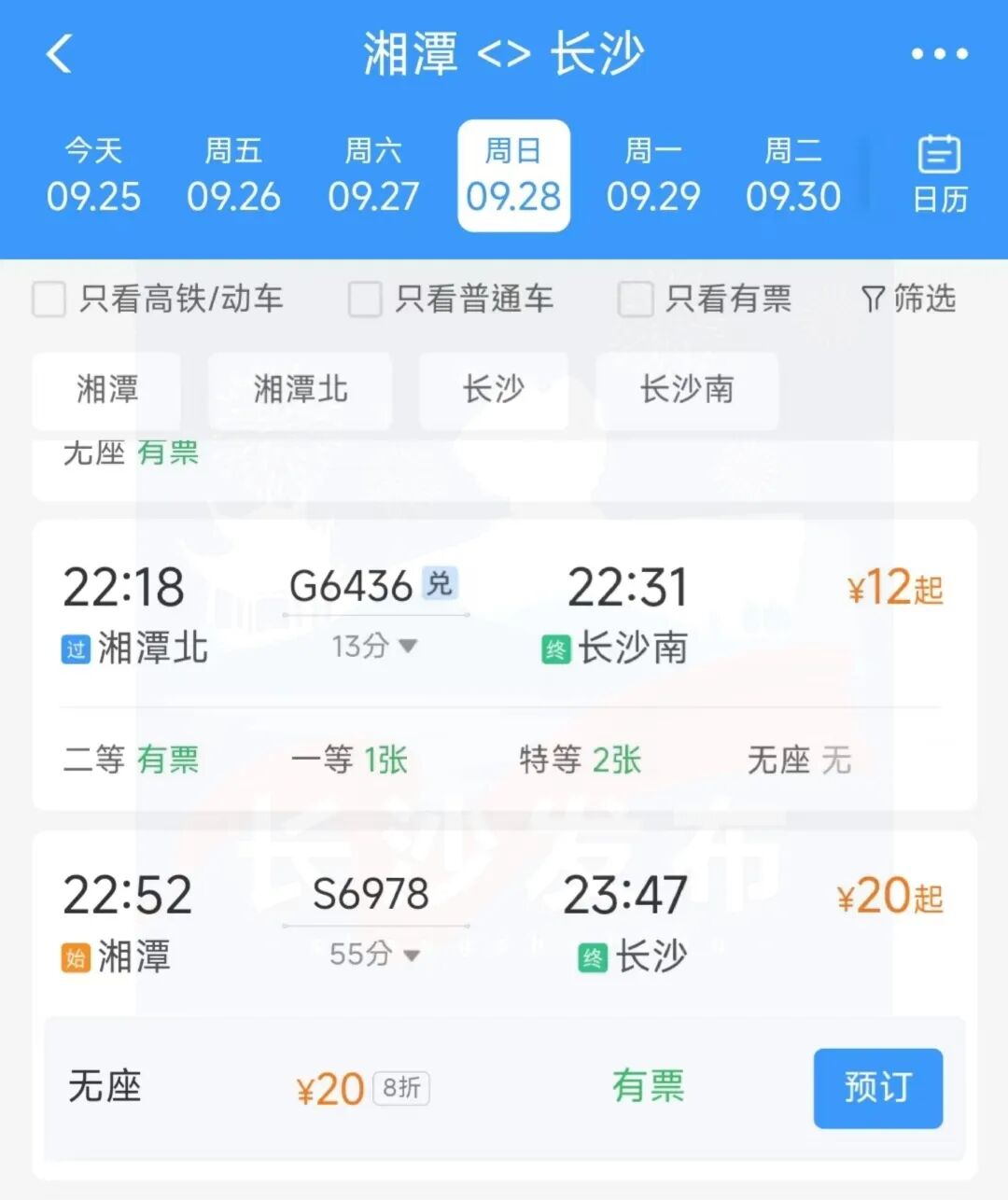
Task: Open the 日历 calendar picker
Action: [939, 175]
